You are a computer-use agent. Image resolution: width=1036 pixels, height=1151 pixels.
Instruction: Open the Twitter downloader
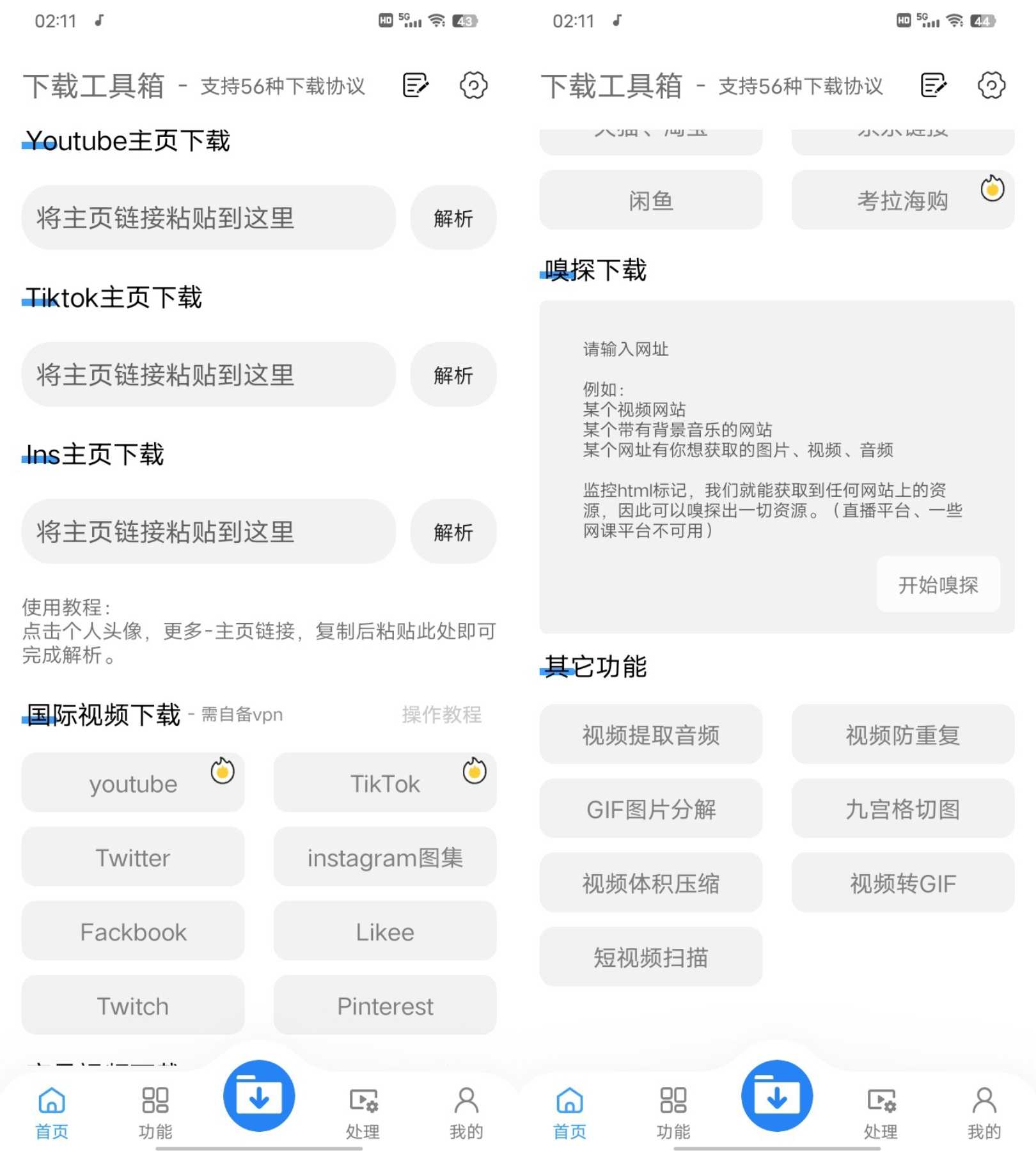pos(133,858)
